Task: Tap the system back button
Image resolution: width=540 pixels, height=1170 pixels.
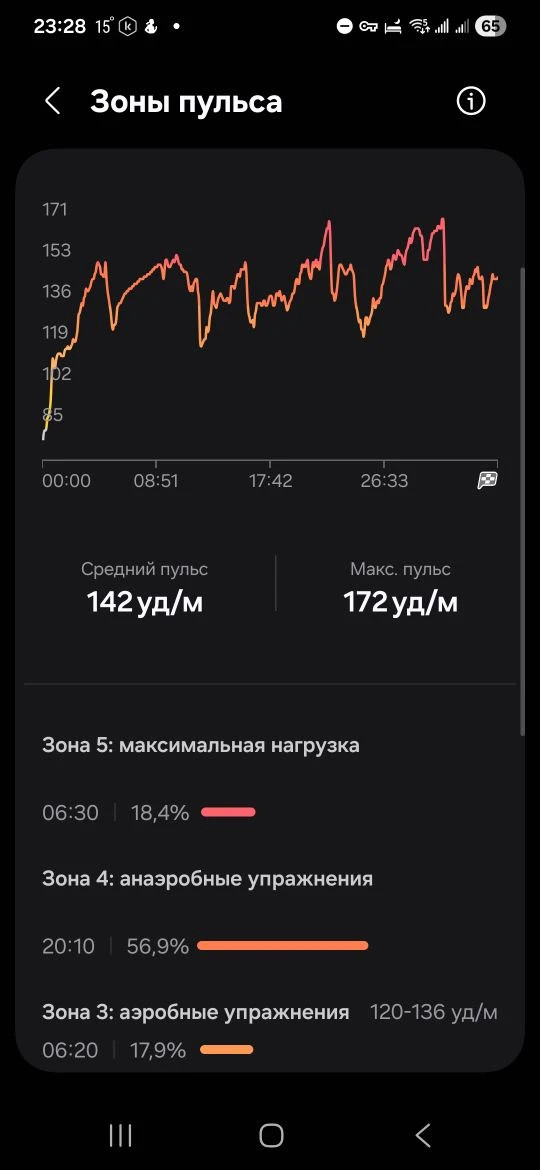Action: coord(422,1135)
